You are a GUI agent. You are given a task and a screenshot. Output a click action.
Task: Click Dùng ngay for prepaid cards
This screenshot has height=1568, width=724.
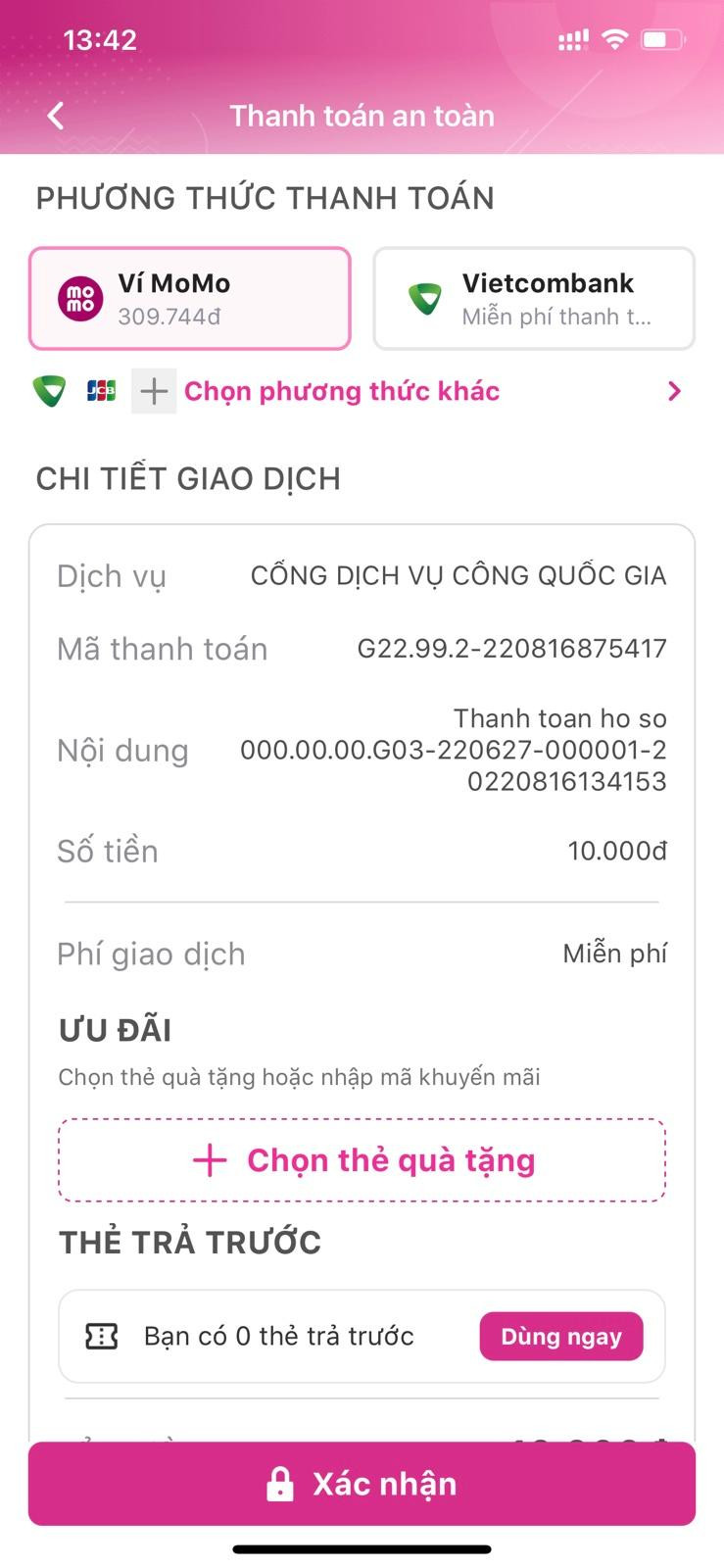[561, 1336]
